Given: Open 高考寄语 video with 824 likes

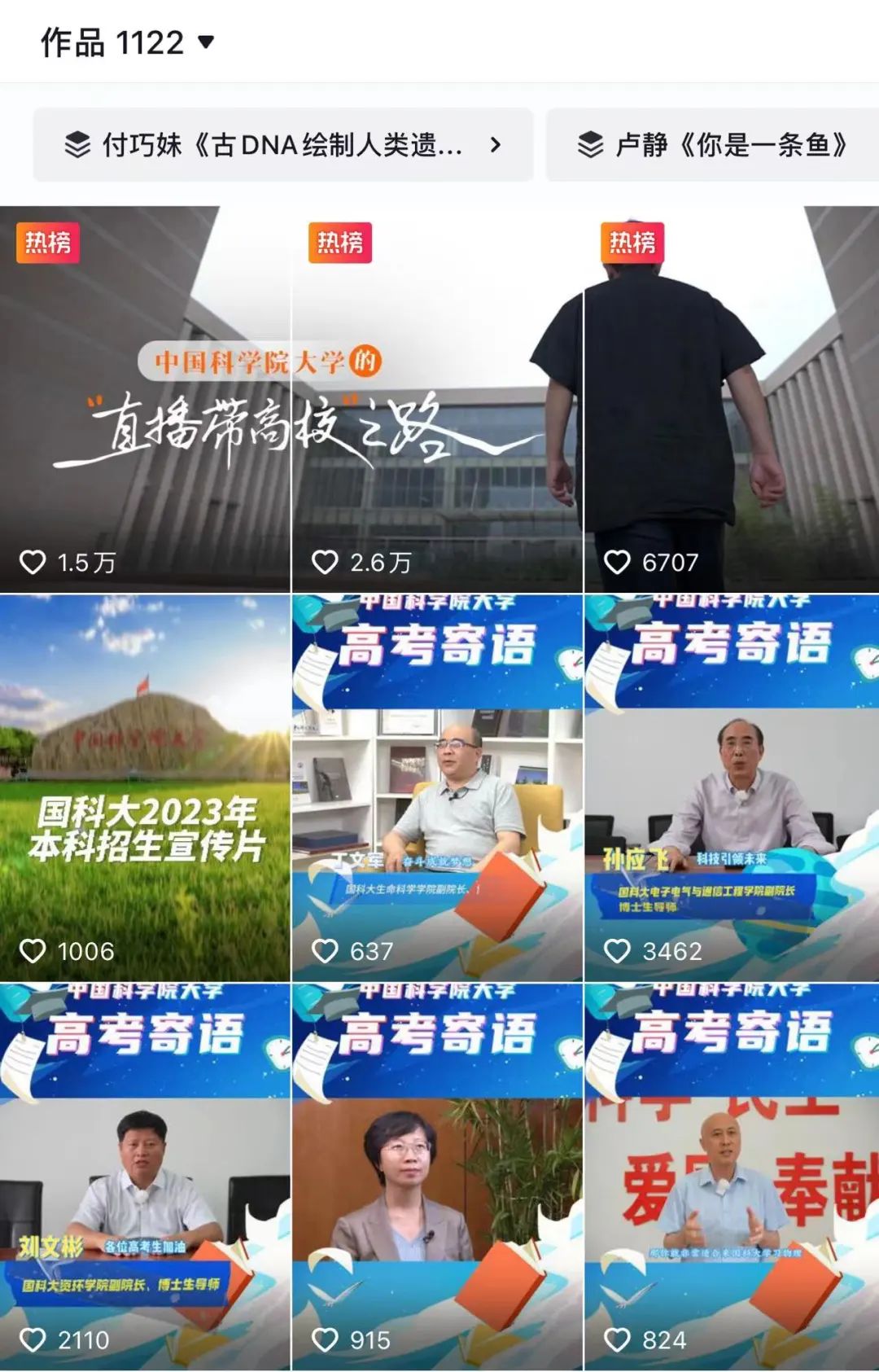Looking at the screenshot, I should (x=731, y=1177).
